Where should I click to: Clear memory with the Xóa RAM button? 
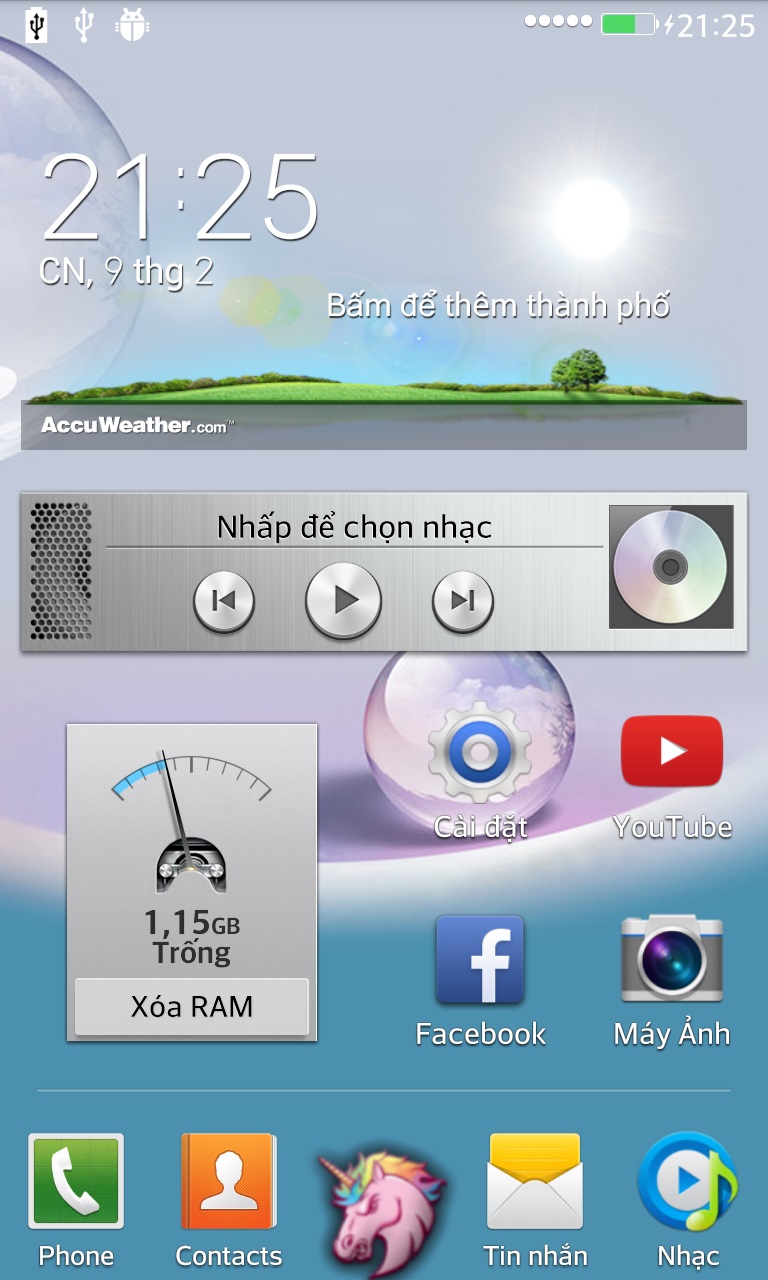click(192, 1006)
